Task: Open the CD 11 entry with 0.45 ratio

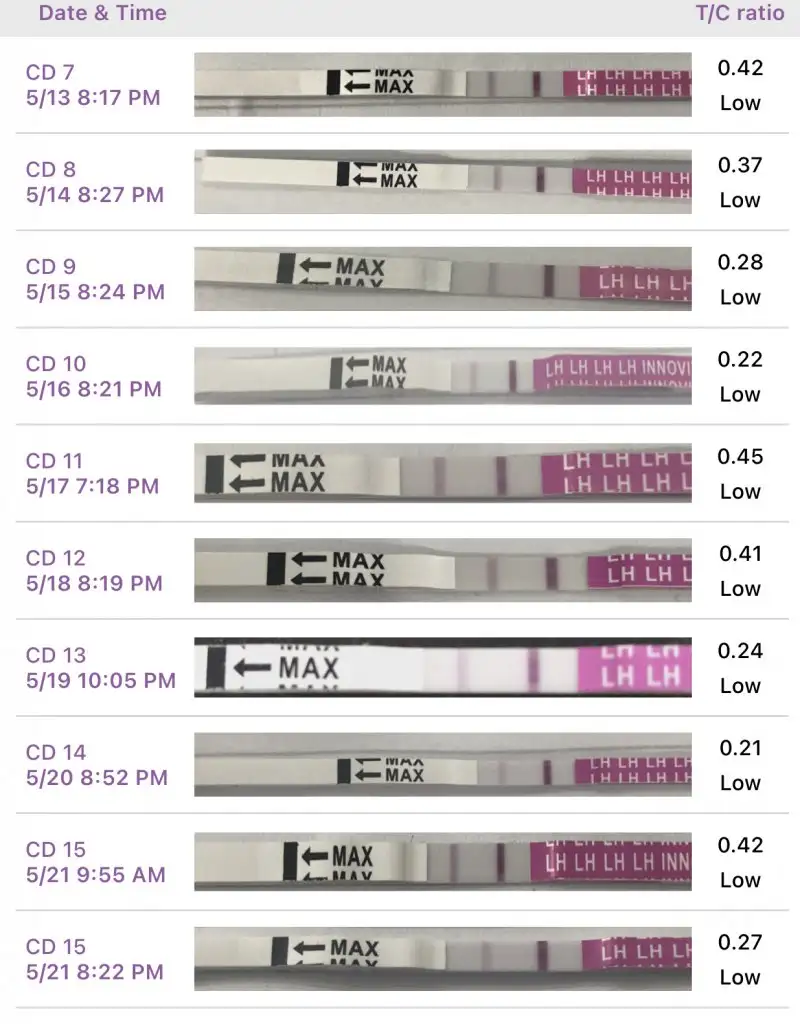Action: [400, 473]
